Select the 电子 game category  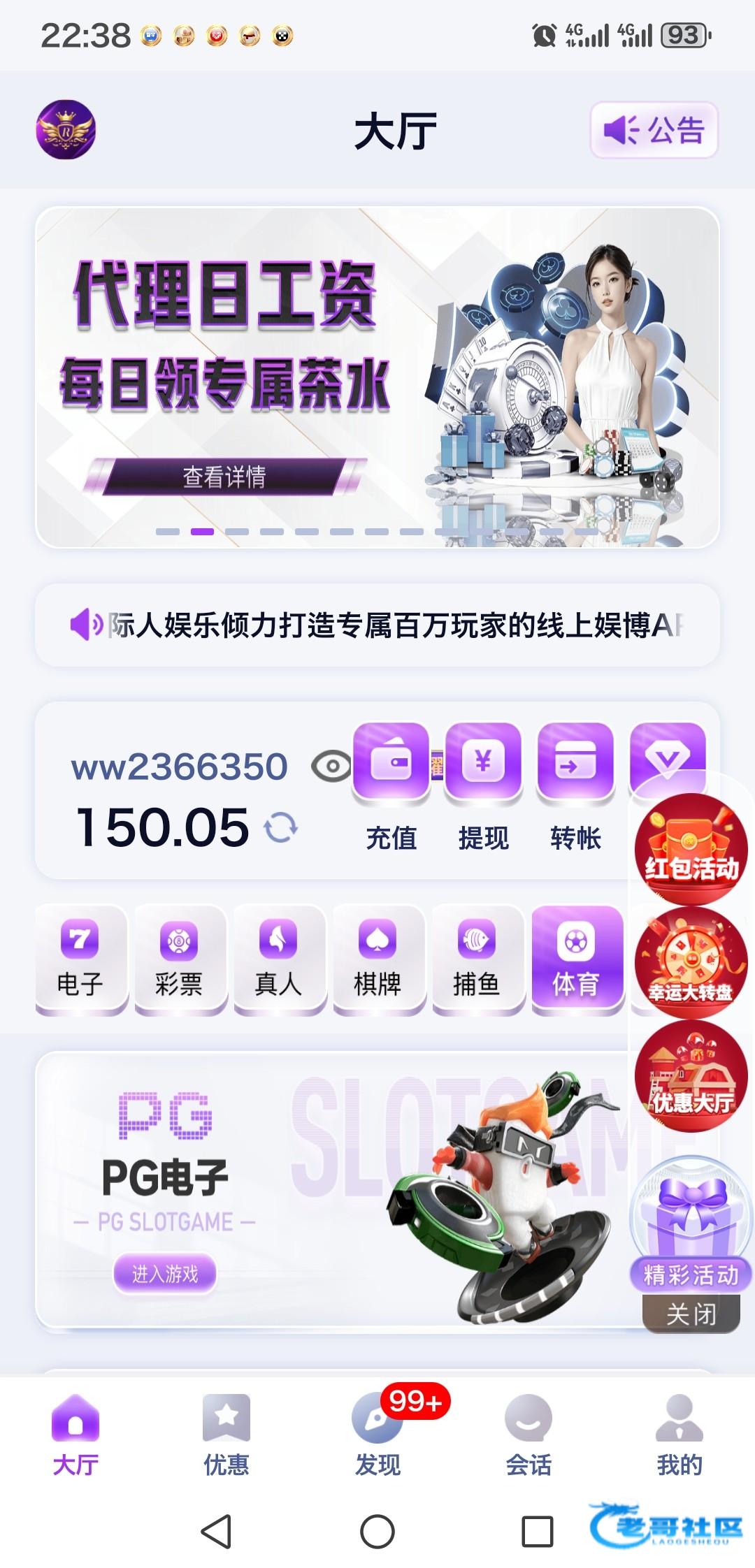coord(80,958)
